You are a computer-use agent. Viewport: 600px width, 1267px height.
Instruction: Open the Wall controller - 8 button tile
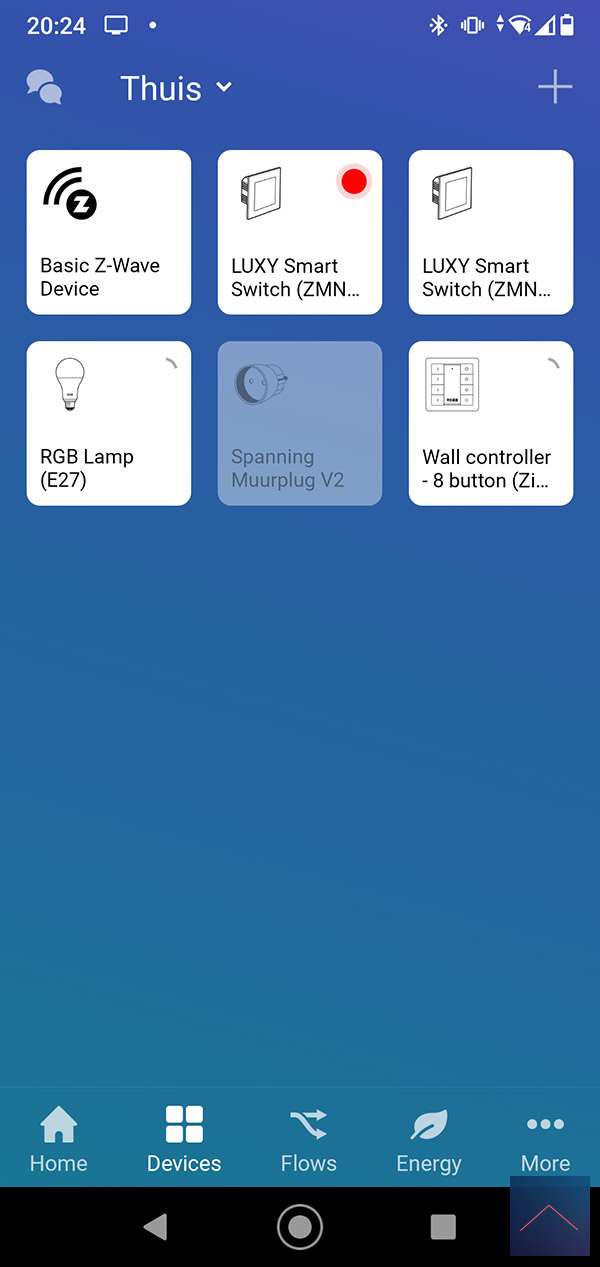tap(491, 423)
